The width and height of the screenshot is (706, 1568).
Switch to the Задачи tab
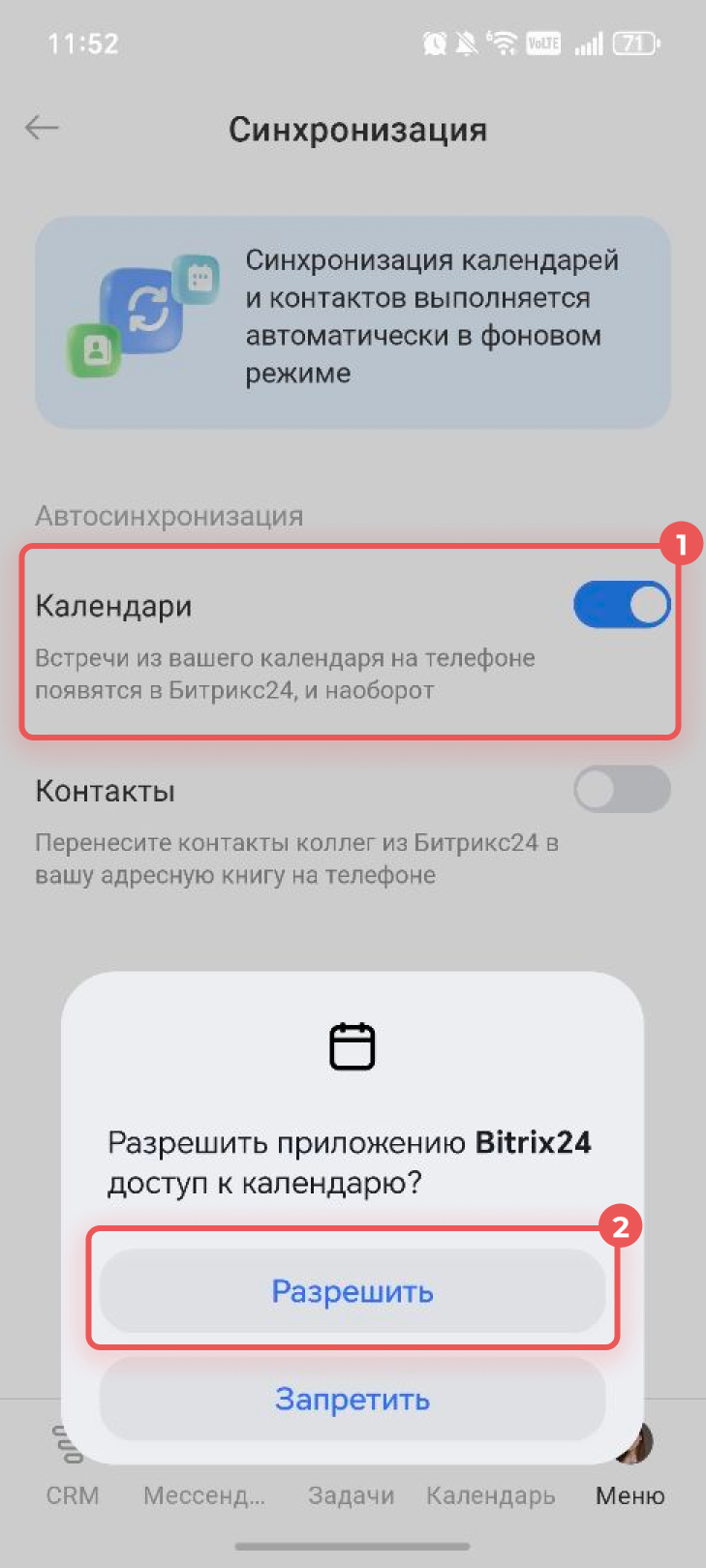[x=351, y=1494]
